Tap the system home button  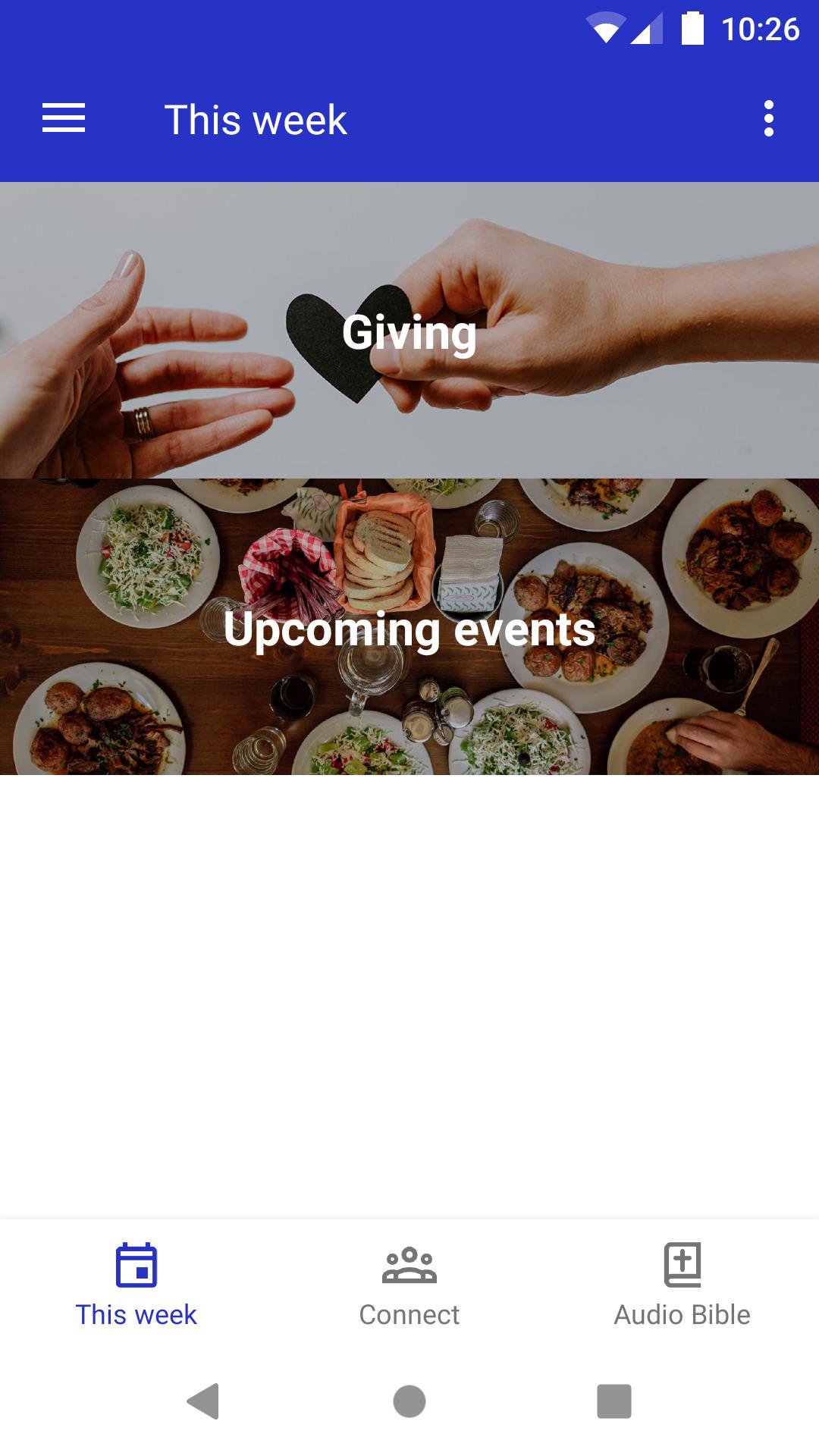tap(409, 1401)
